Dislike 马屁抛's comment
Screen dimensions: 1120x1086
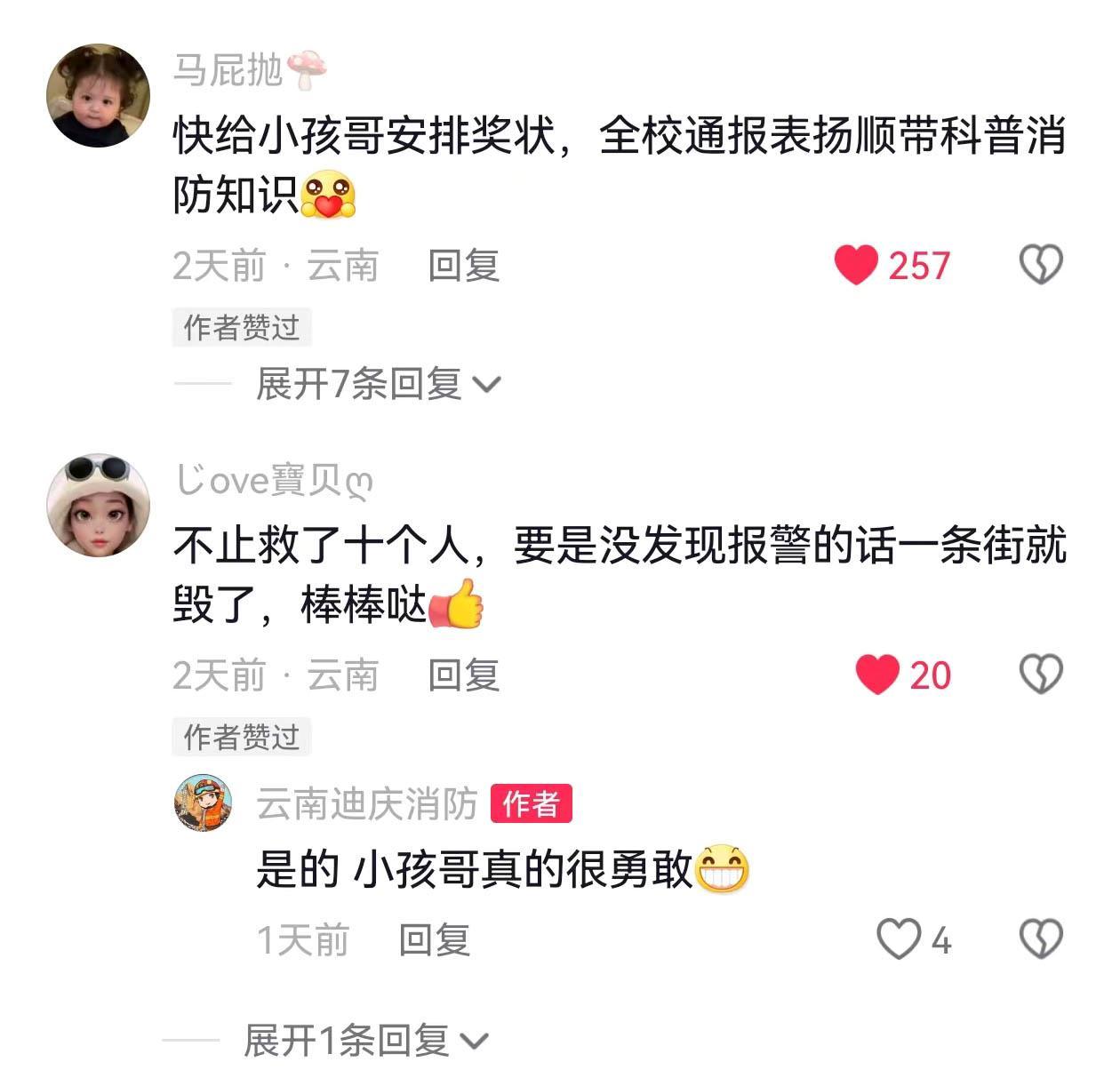[1041, 265]
